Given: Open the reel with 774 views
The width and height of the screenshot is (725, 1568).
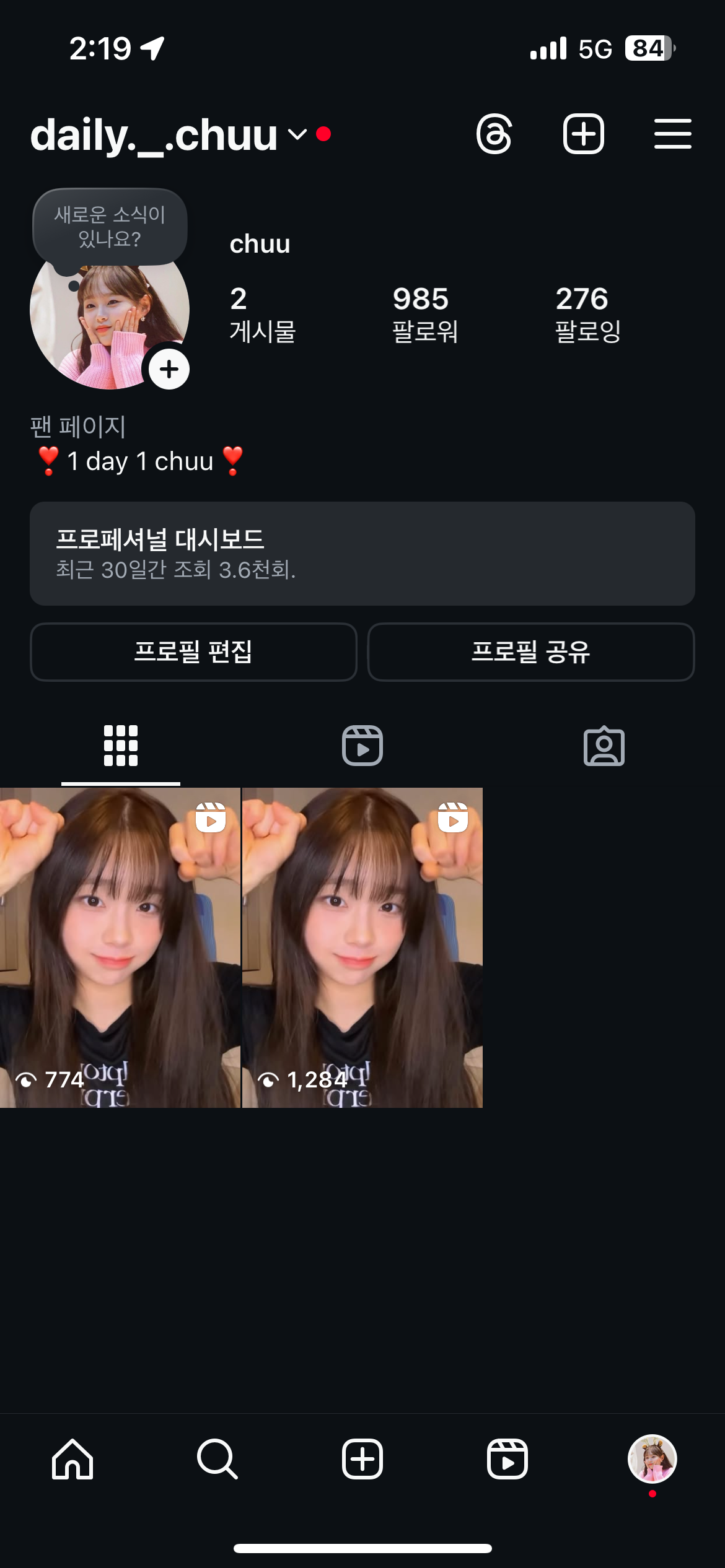Looking at the screenshot, I should [x=120, y=947].
